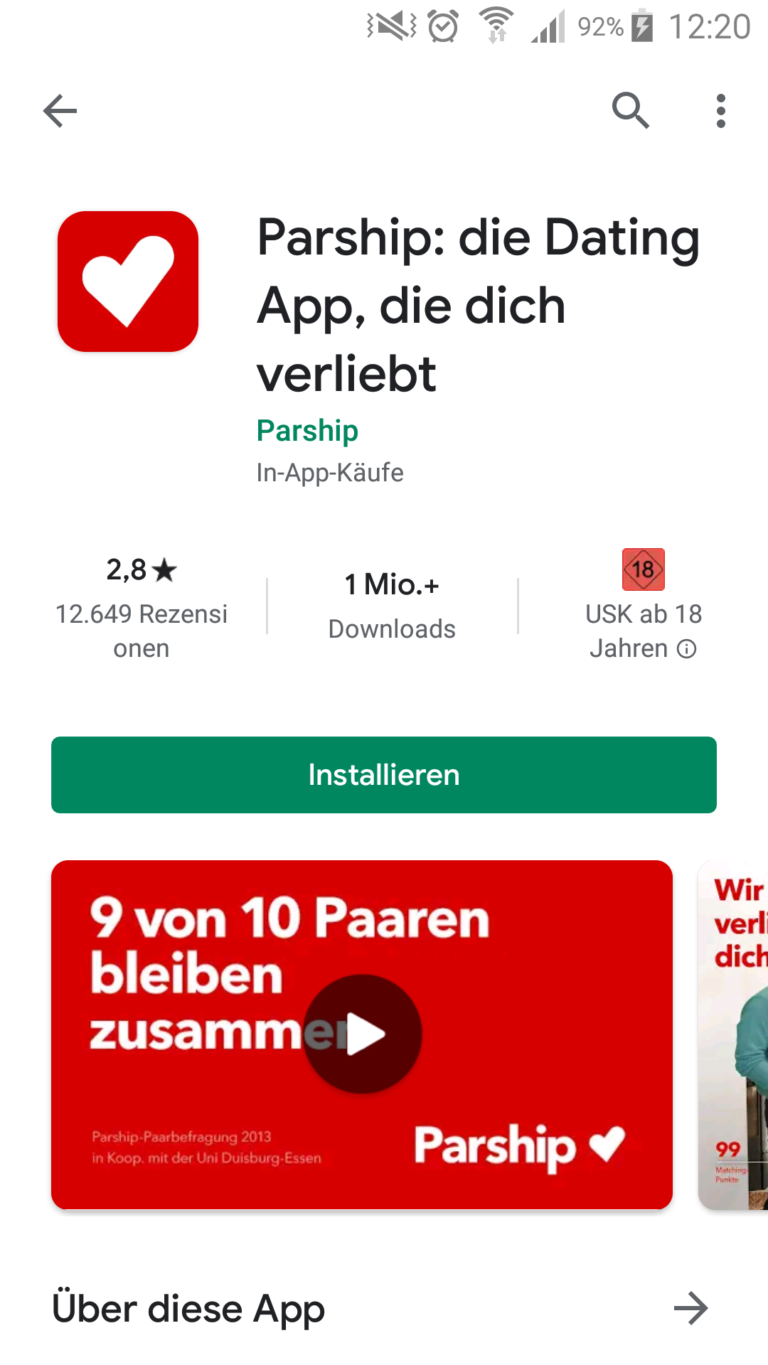Open the Play Store search
This screenshot has height=1365, width=768.
coord(630,110)
